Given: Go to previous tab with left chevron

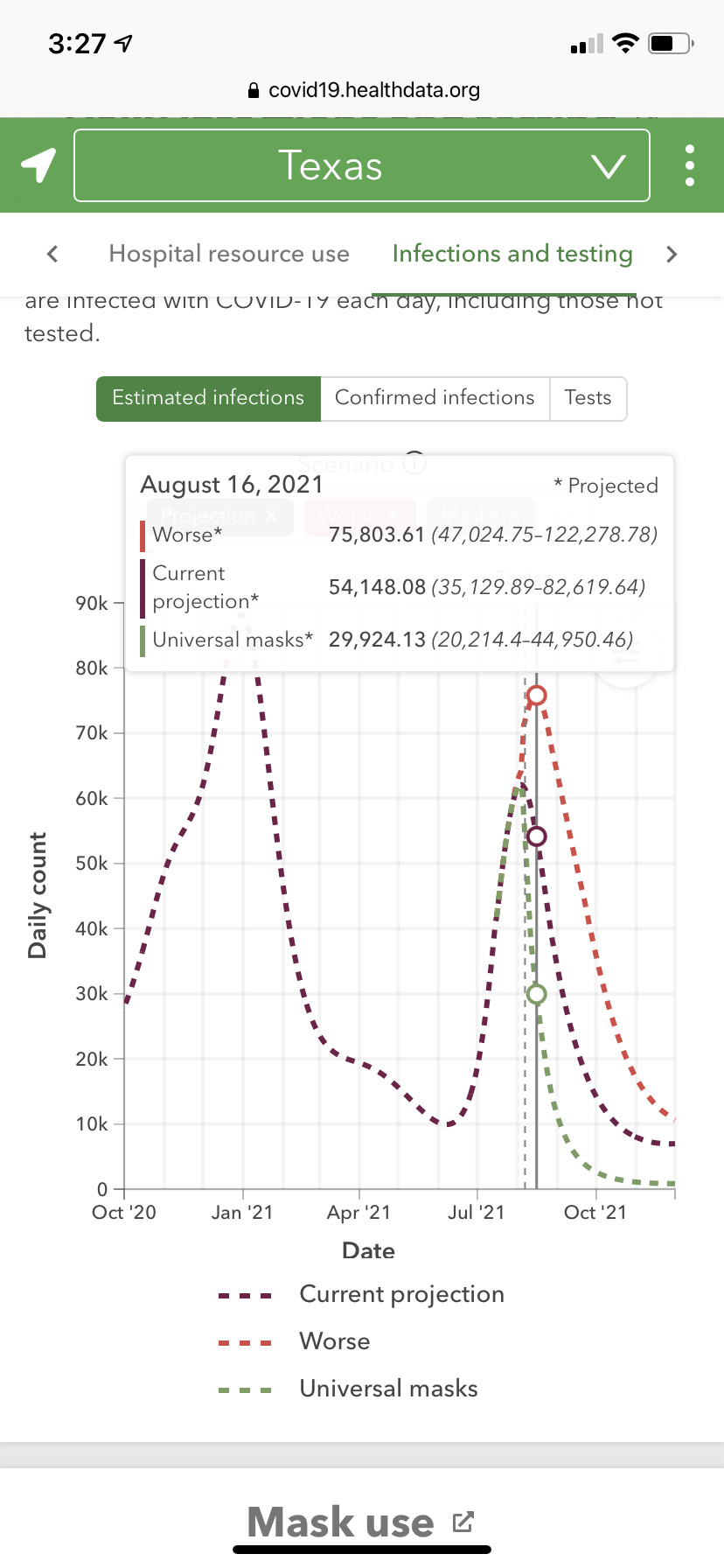Looking at the screenshot, I should [x=52, y=254].
